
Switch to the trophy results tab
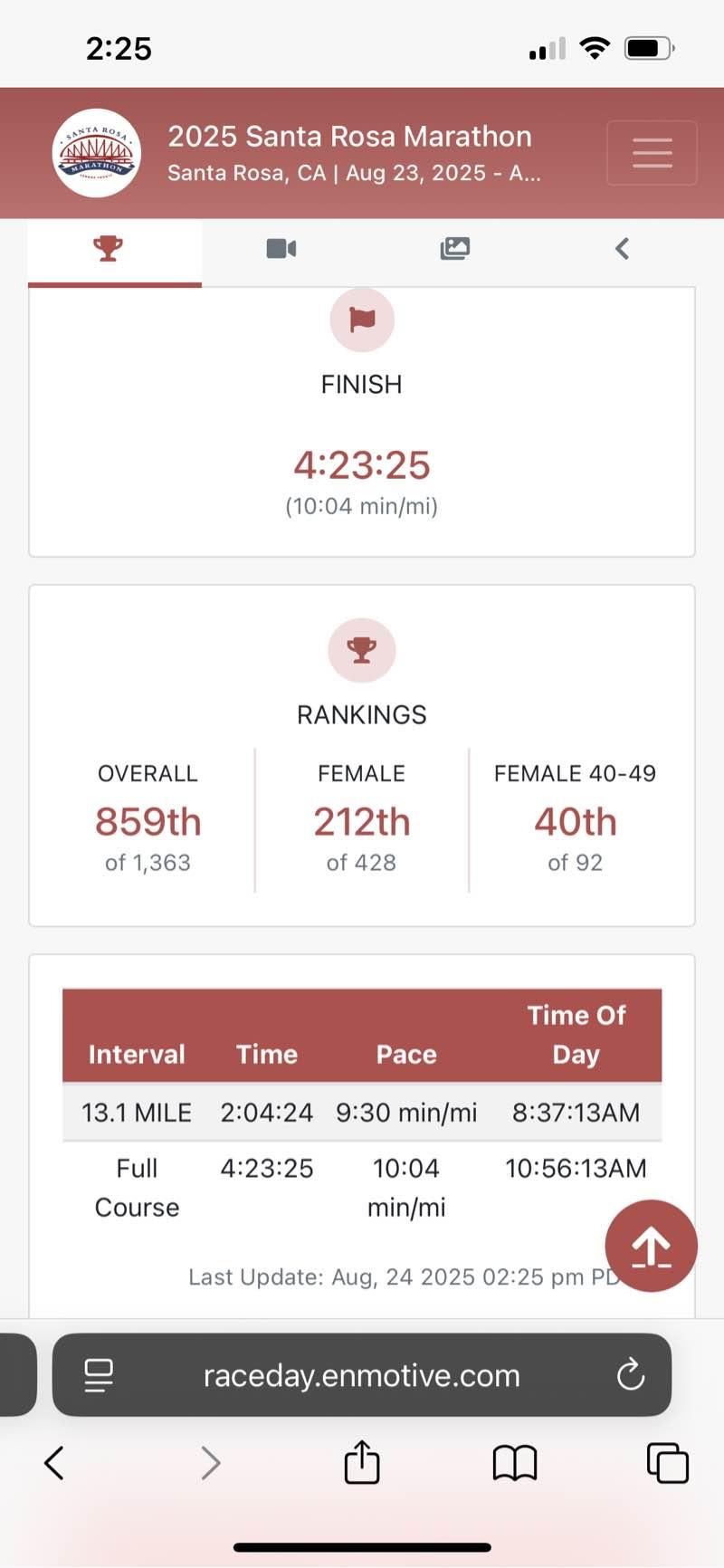coord(109,248)
